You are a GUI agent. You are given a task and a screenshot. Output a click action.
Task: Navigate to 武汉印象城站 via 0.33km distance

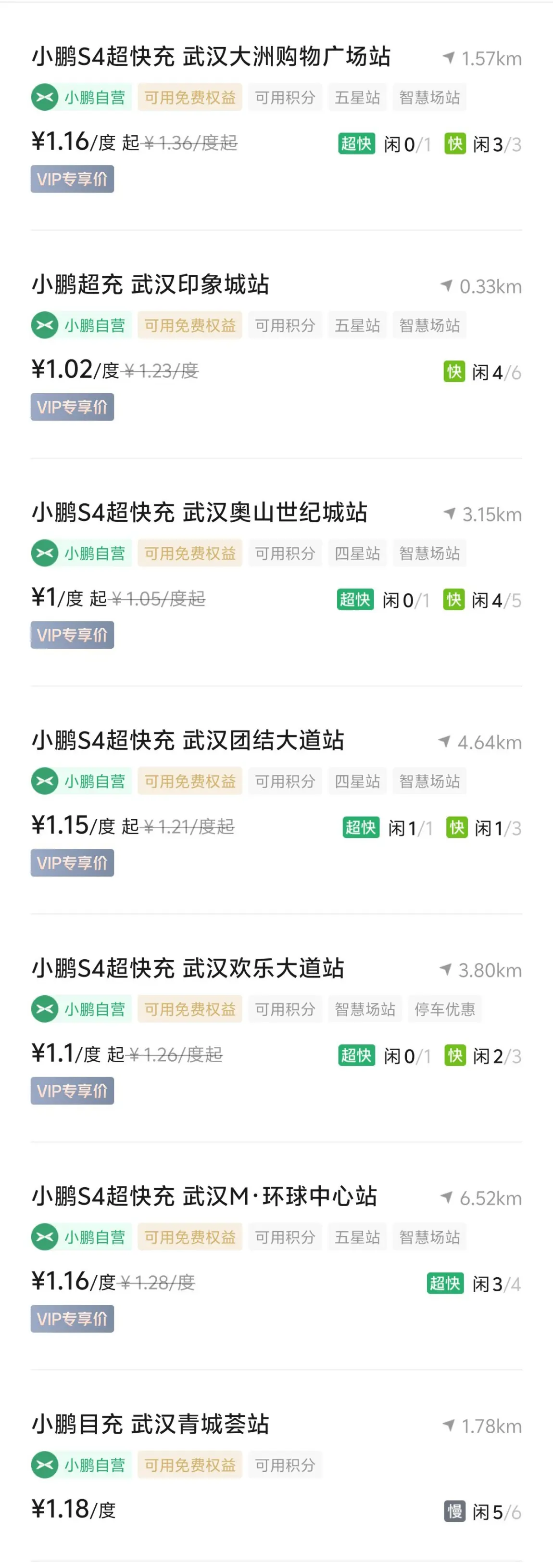click(481, 287)
